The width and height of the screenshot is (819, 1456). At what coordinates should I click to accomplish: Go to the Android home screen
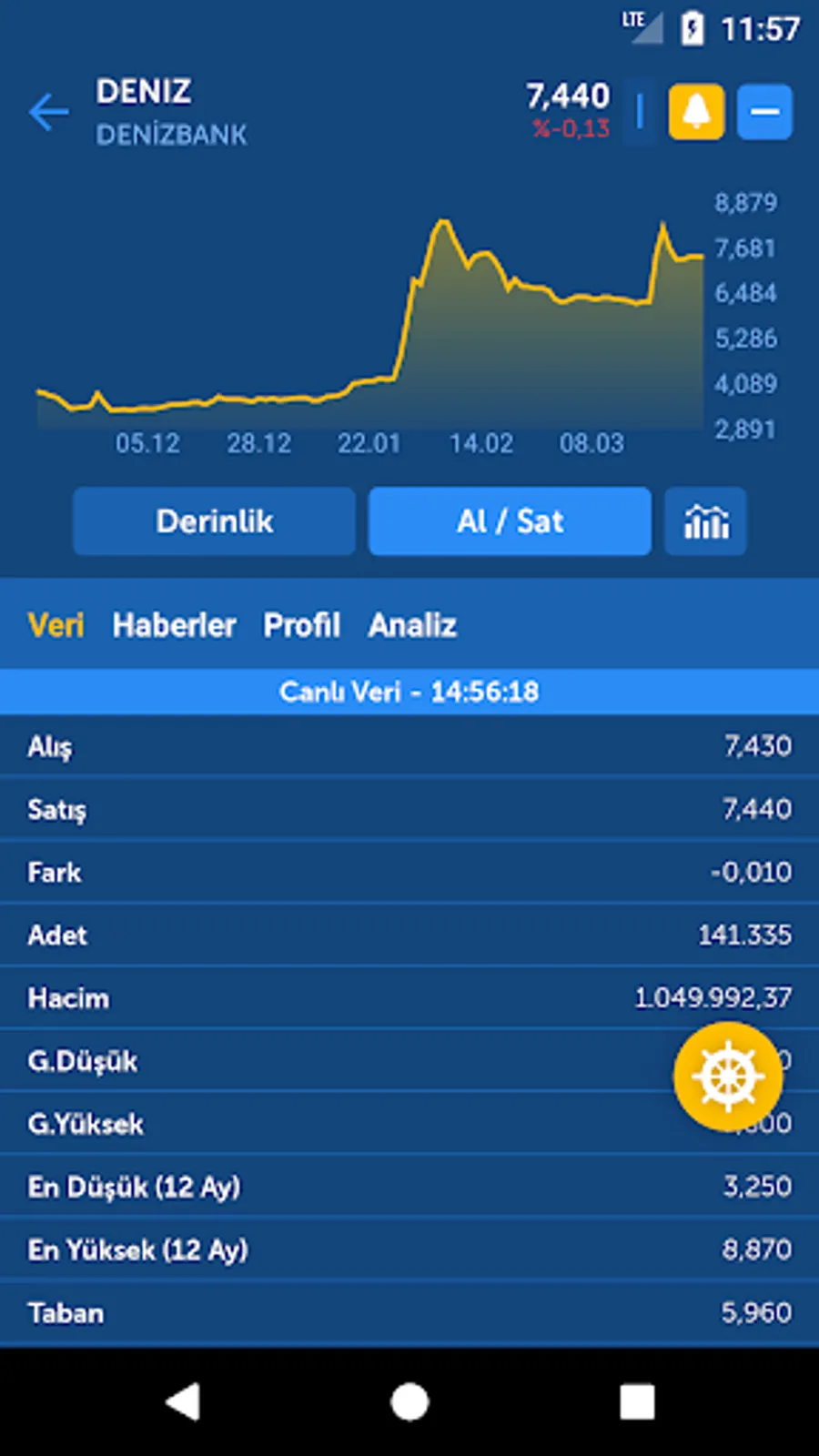409,1402
